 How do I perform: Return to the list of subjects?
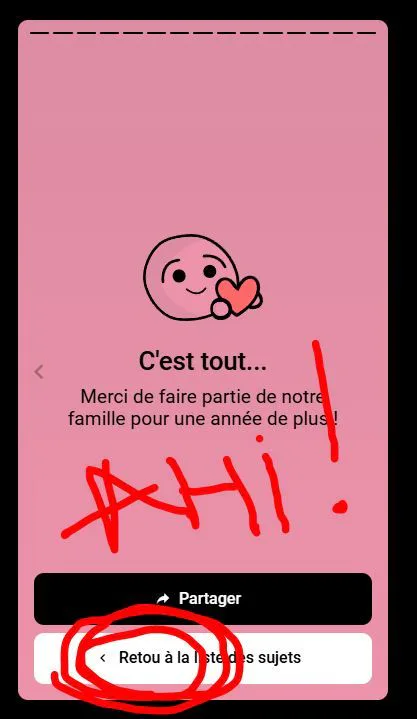click(203, 658)
